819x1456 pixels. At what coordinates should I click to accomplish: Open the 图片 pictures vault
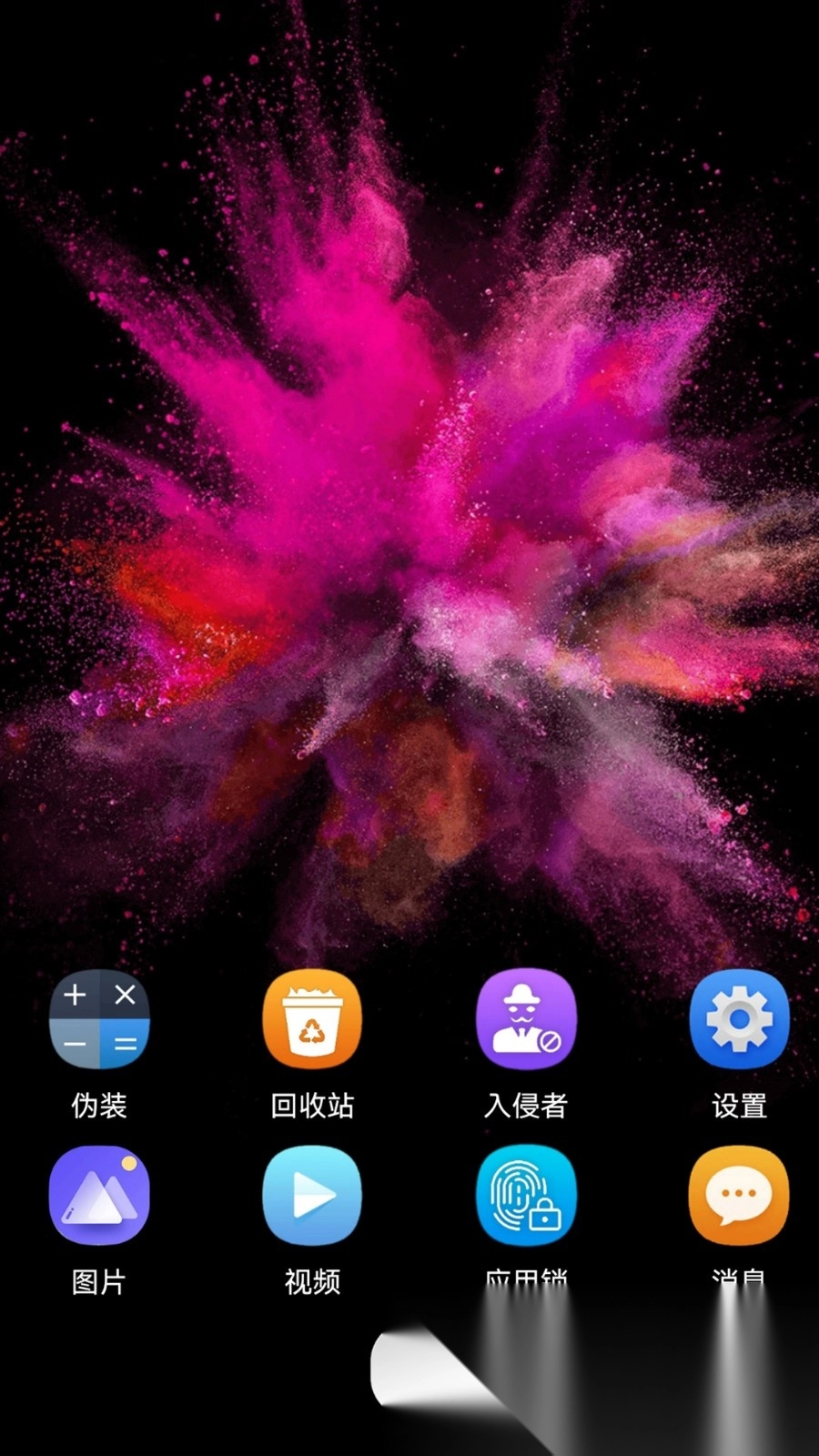point(99,1195)
